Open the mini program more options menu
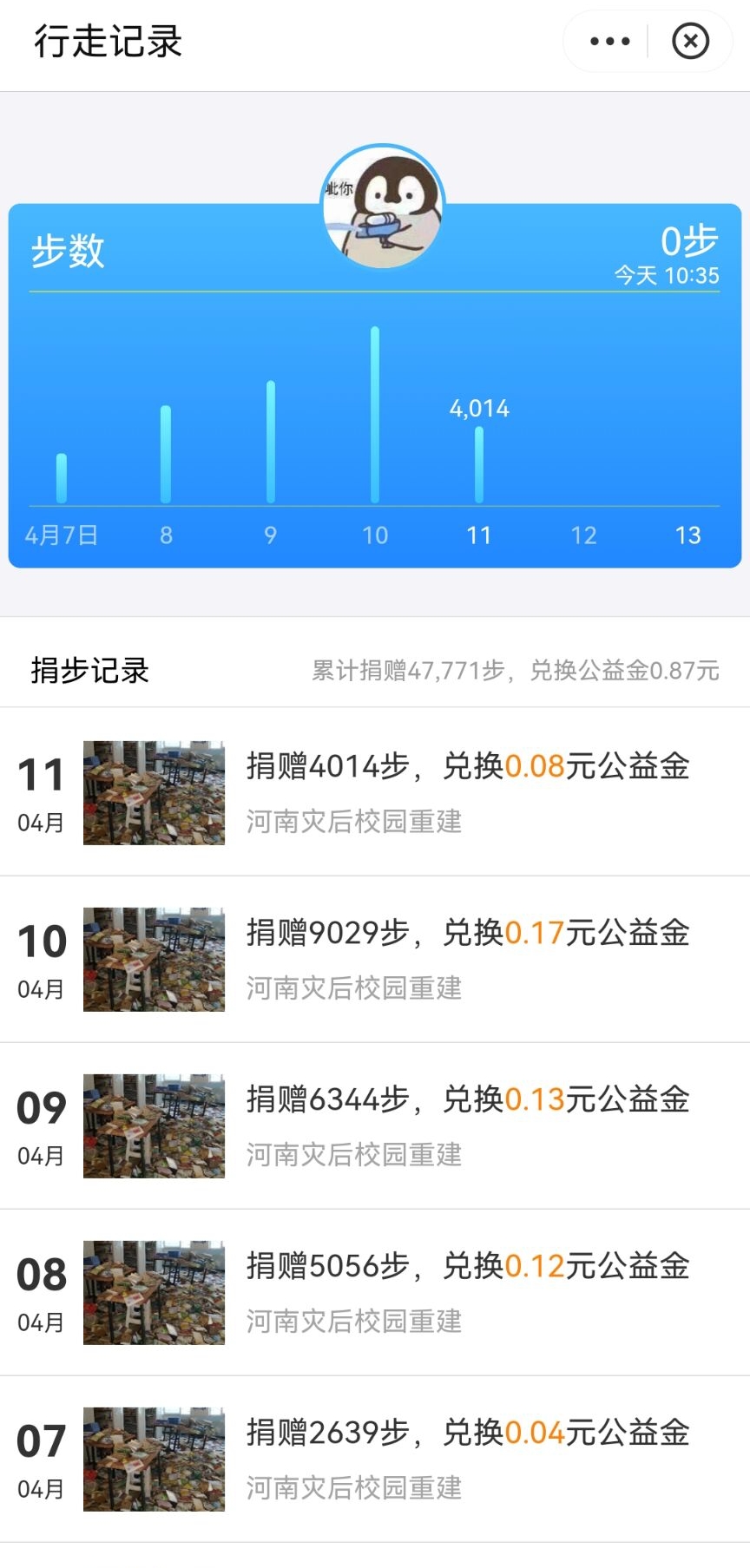Image resolution: width=750 pixels, height=1568 pixels. point(609,41)
